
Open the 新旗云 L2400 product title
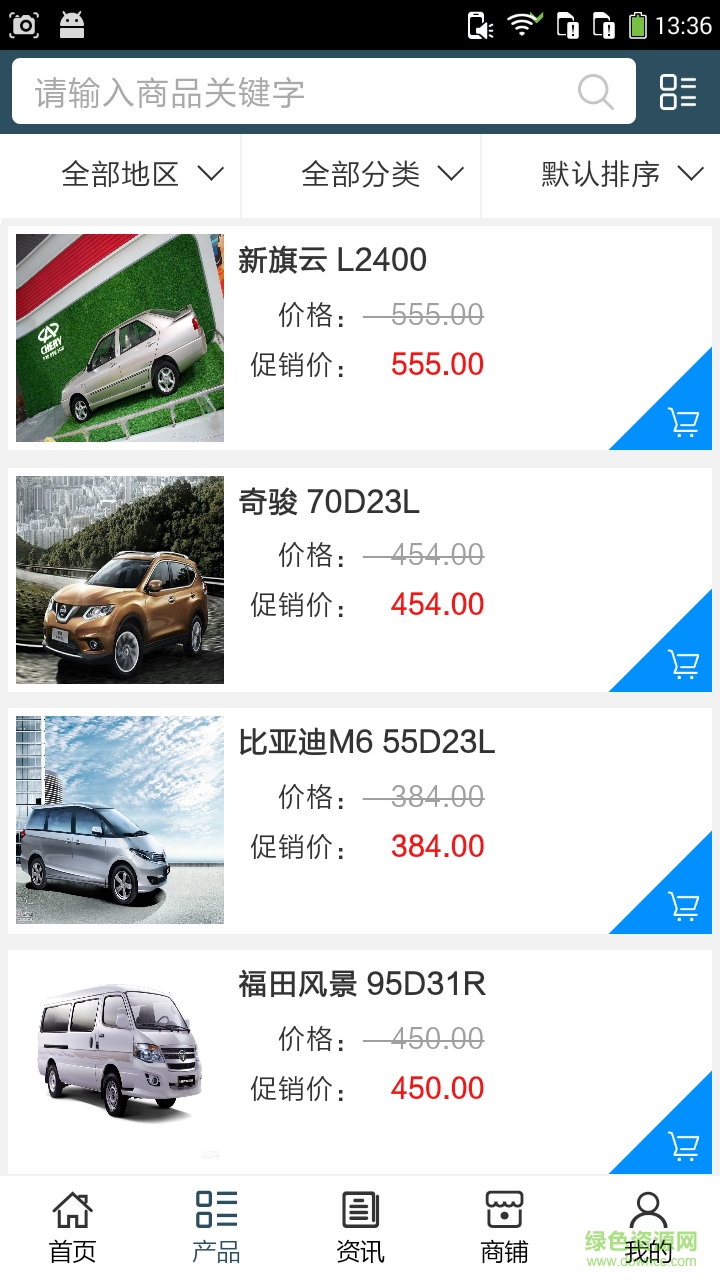[331, 260]
